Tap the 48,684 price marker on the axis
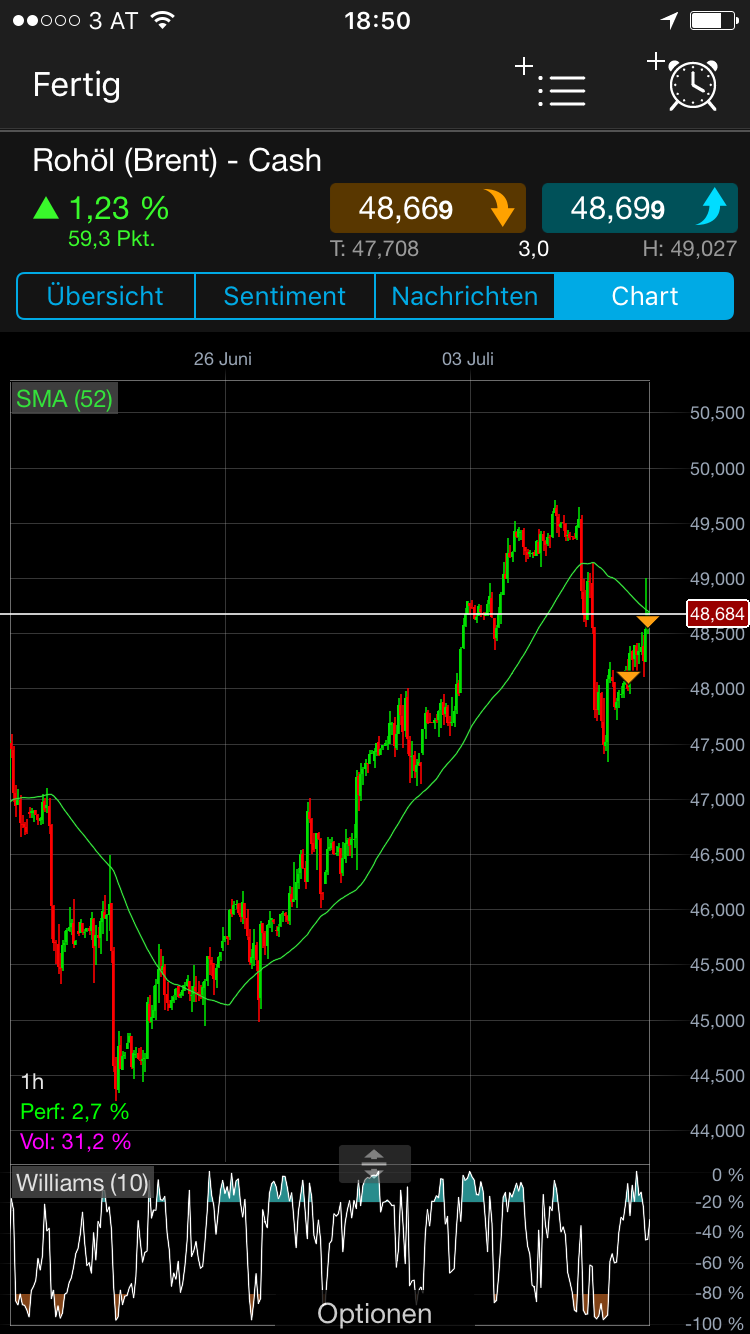The width and height of the screenshot is (750, 1334). click(x=717, y=614)
